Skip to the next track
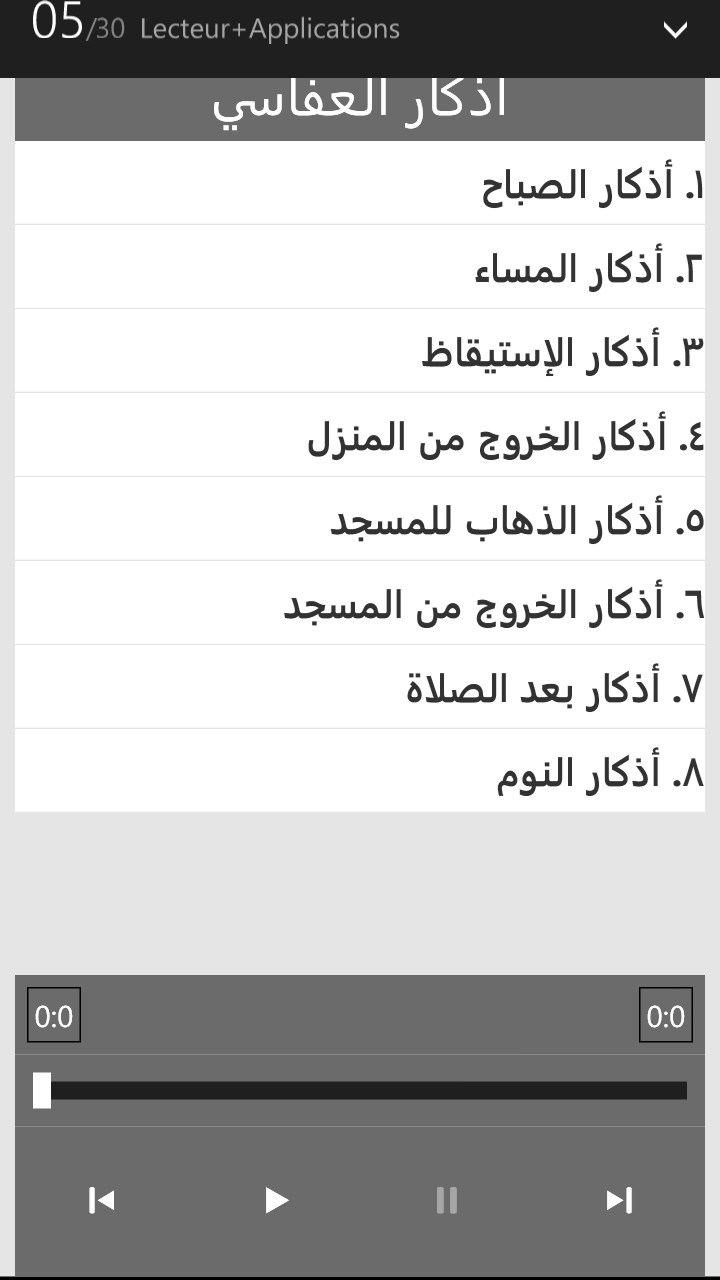Screen dimensions: 720x1280 [619, 1200]
